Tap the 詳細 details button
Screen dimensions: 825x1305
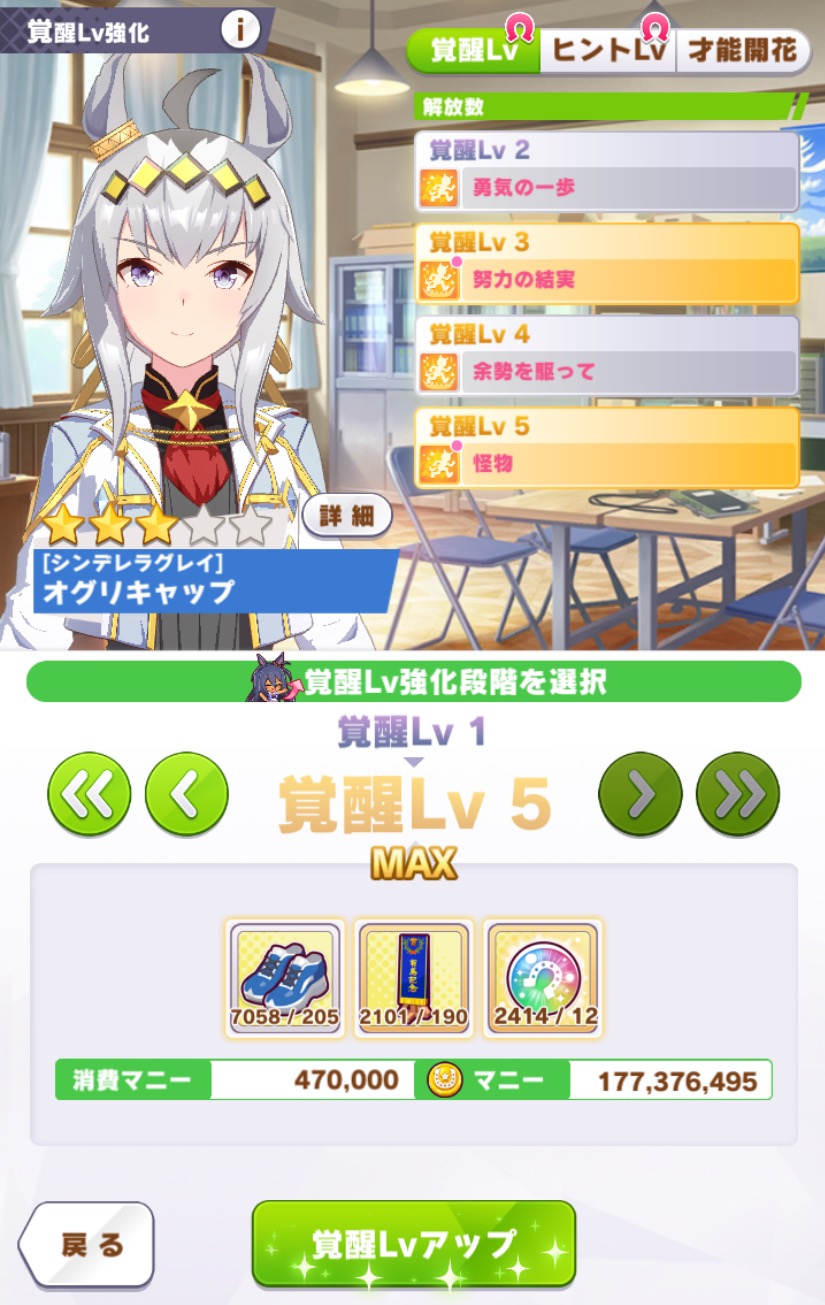point(345,516)
